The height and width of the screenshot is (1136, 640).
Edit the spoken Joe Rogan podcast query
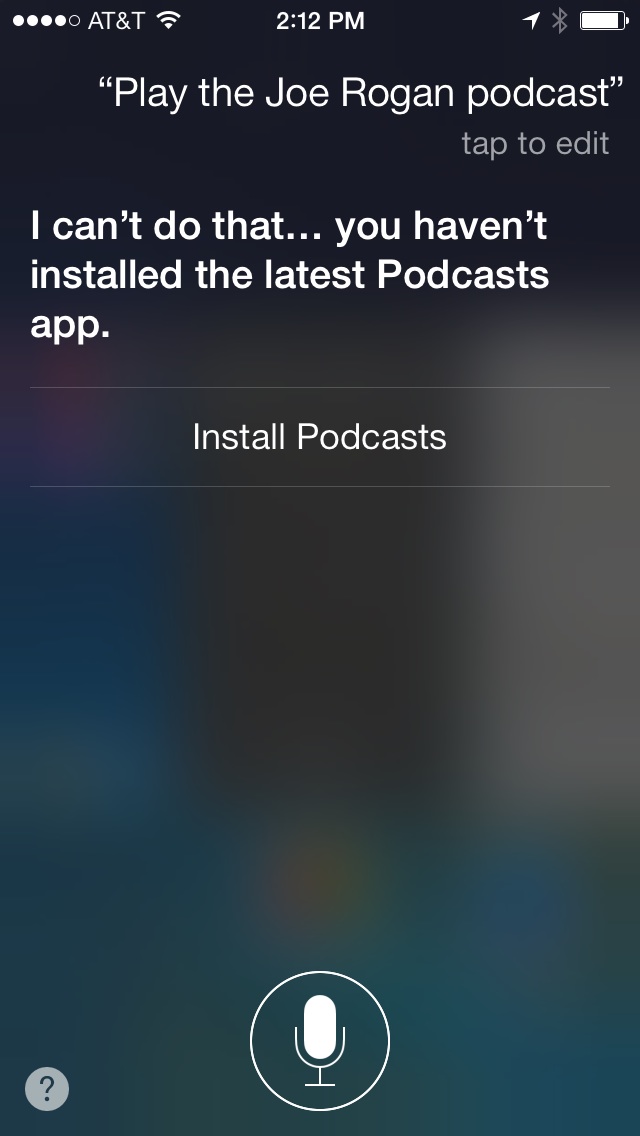click(361, 93)
